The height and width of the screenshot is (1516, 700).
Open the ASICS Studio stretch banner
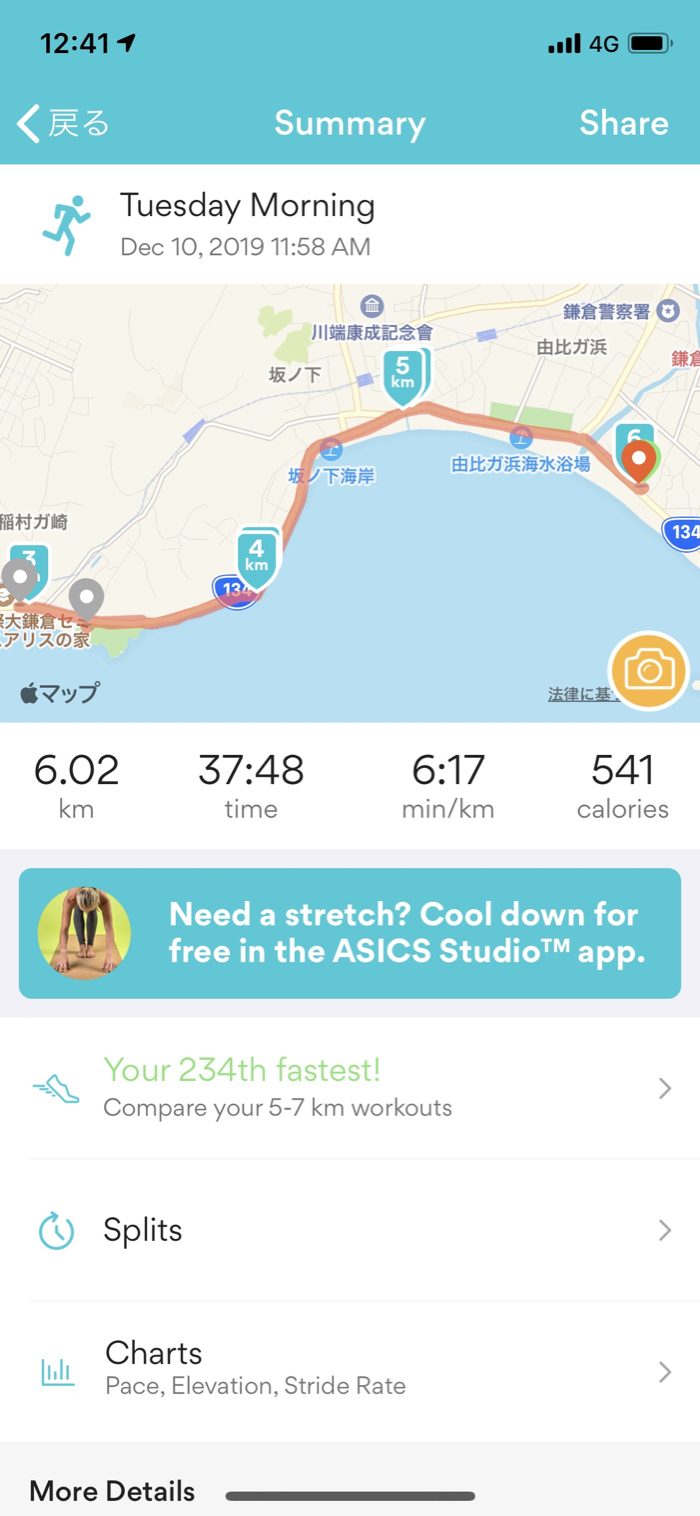click(x=350, y=933)
